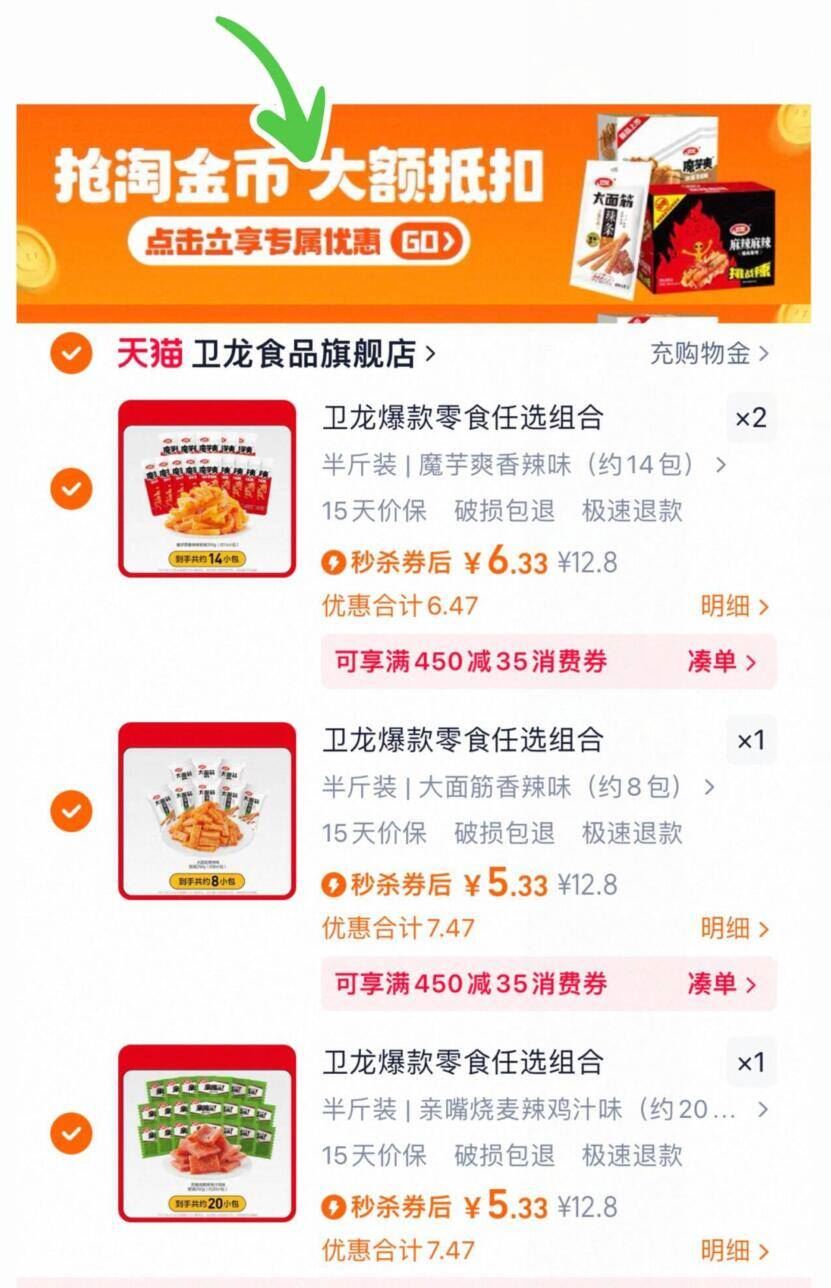Open the first product's thumbnail image

click(207, 490)
